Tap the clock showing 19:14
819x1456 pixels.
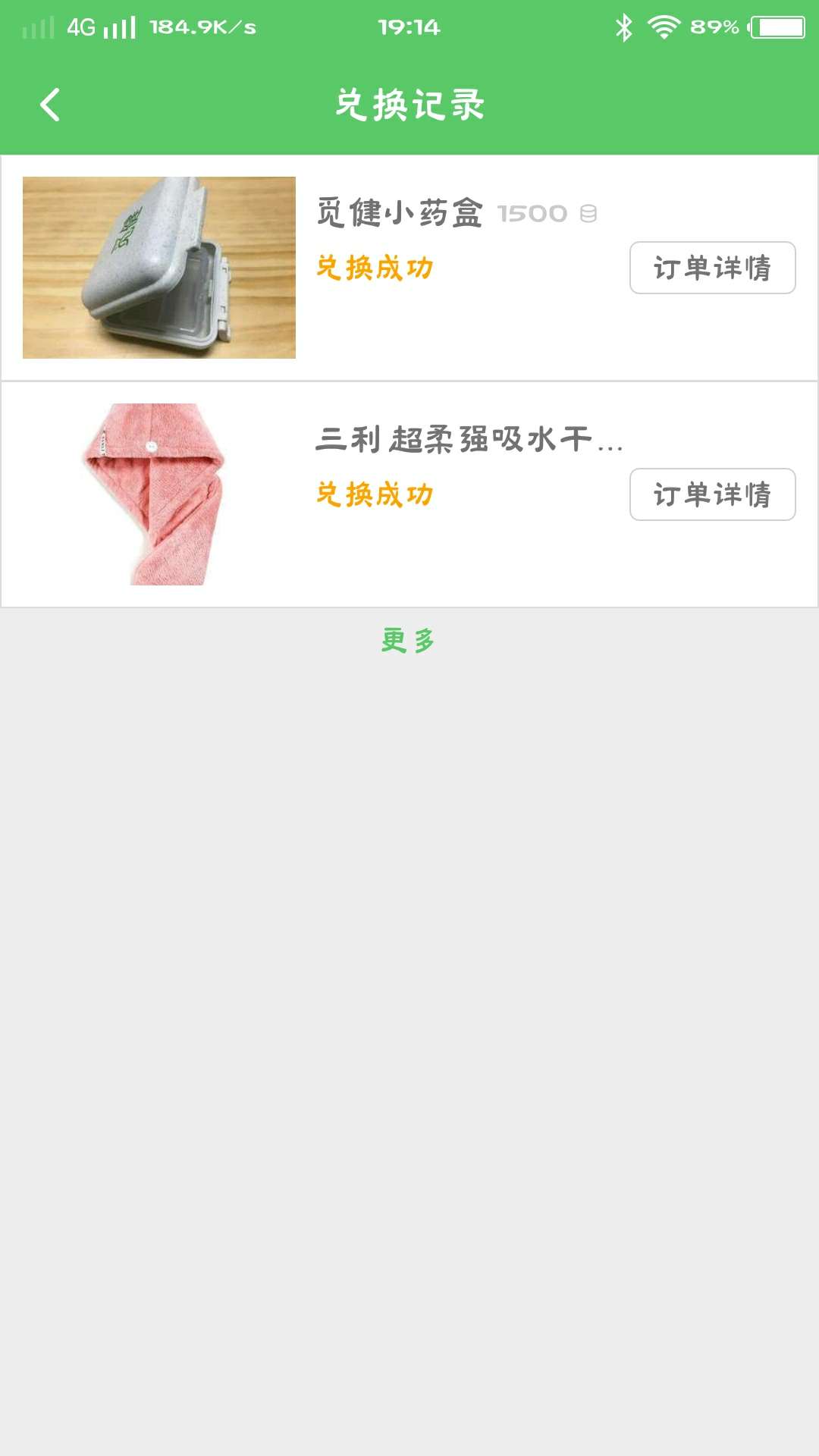(408, 27)
